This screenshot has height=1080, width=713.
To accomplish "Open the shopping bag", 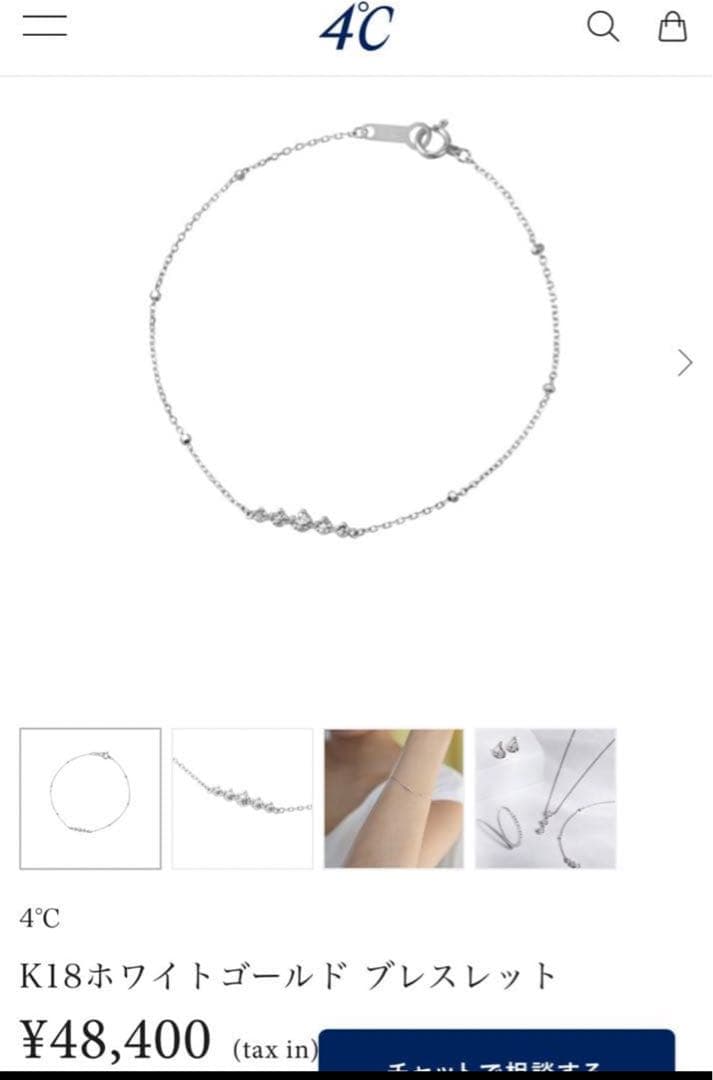I will click(672, 27).
